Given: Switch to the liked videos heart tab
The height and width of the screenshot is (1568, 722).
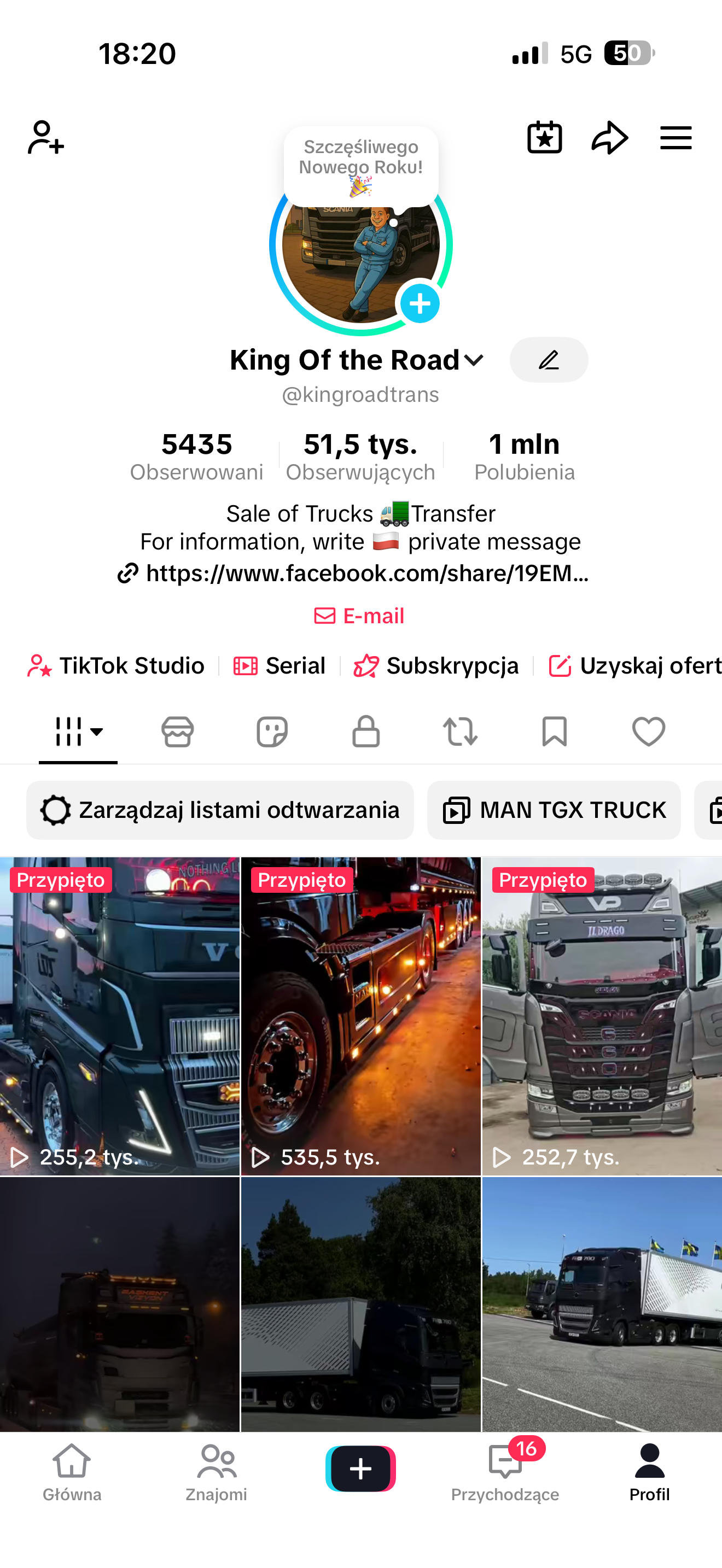Looking at the screenshot, I should coord(648,731).
